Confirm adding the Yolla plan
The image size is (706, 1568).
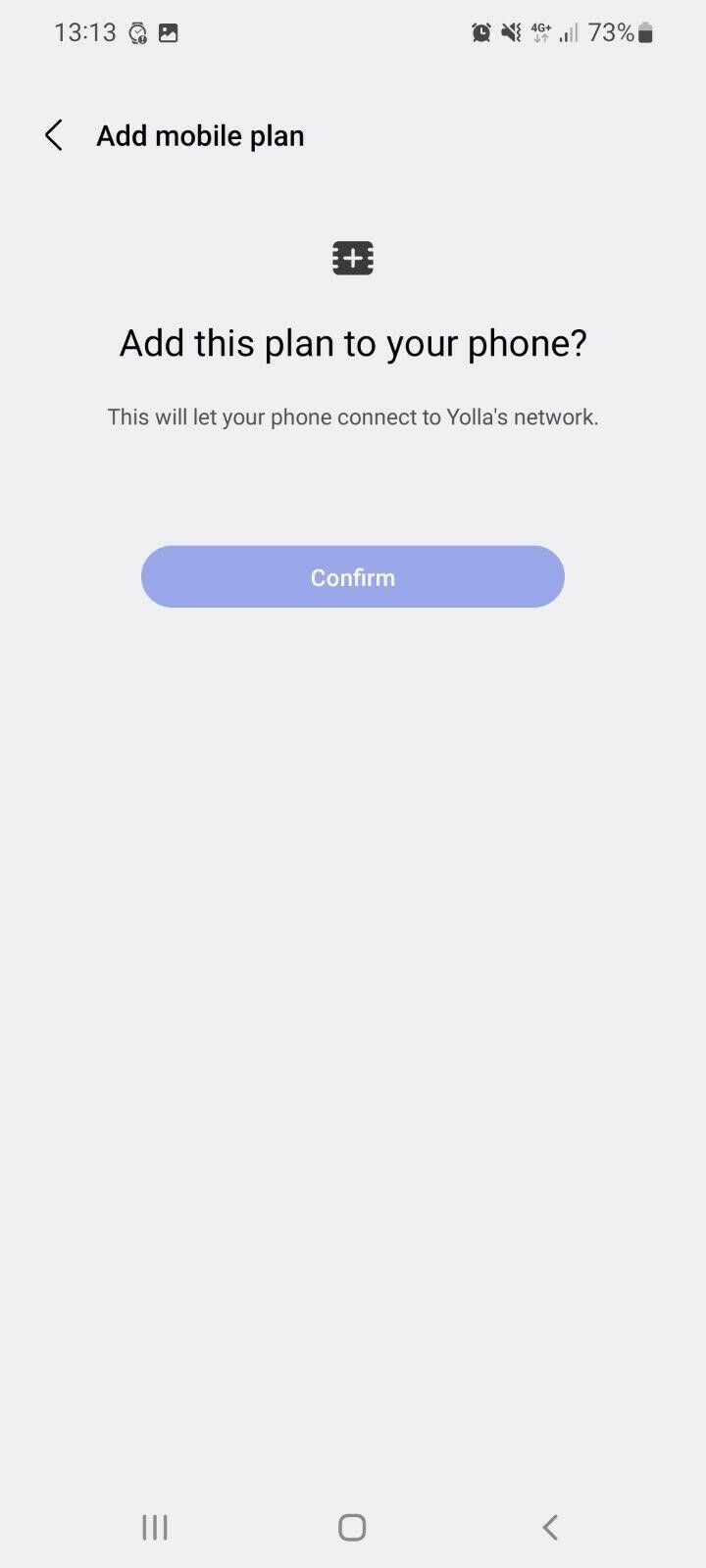[353, 577]
